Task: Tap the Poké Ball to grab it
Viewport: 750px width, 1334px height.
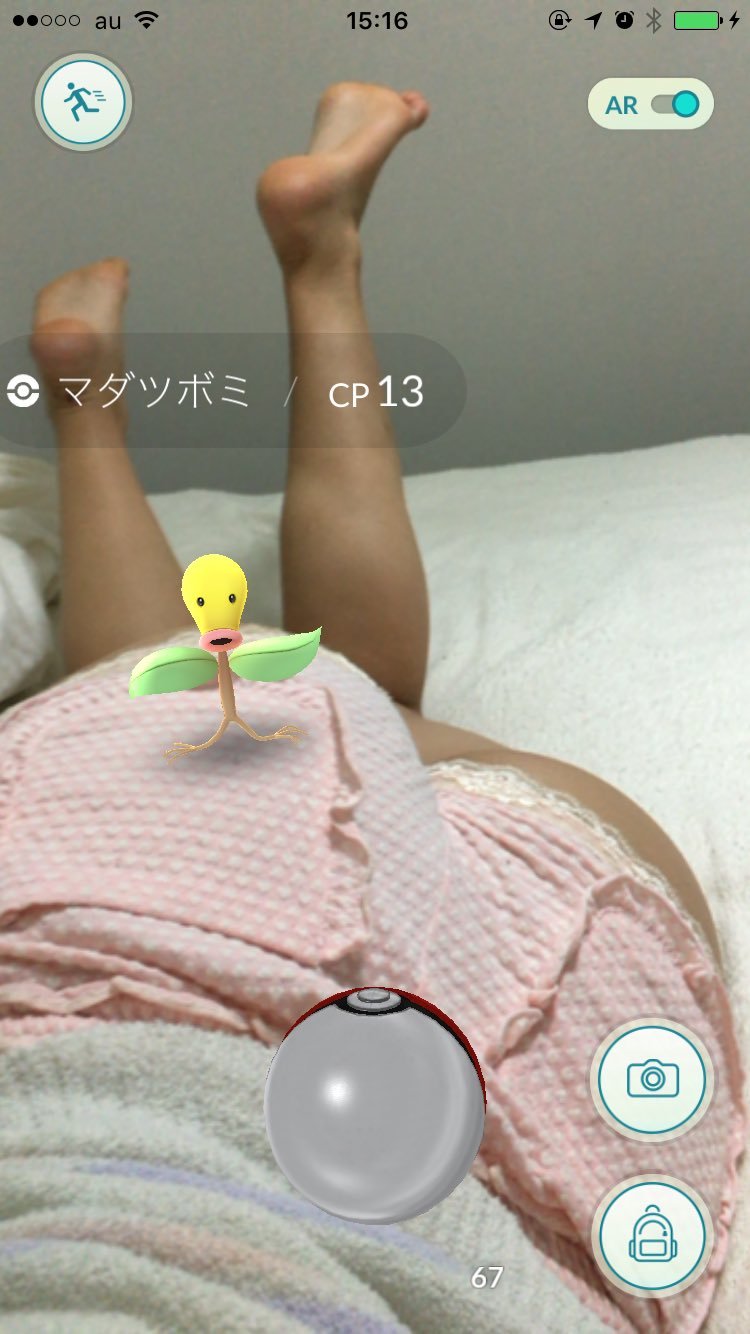Action: coord(375,1106)
